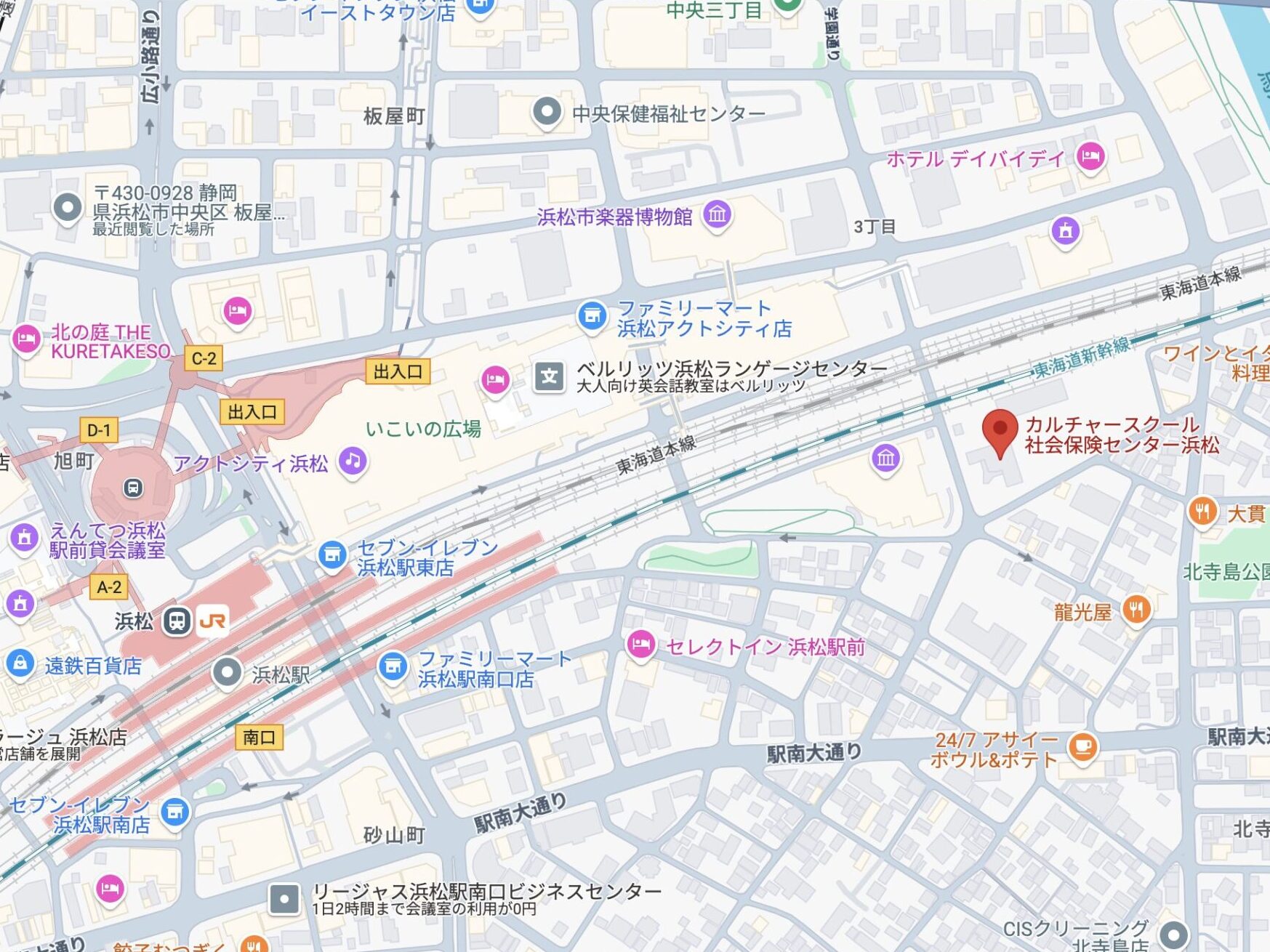Viewport: 1270px width, 952px height.
Task: Tap the 浜松 JR station icon
Action: tap(213, 621)
